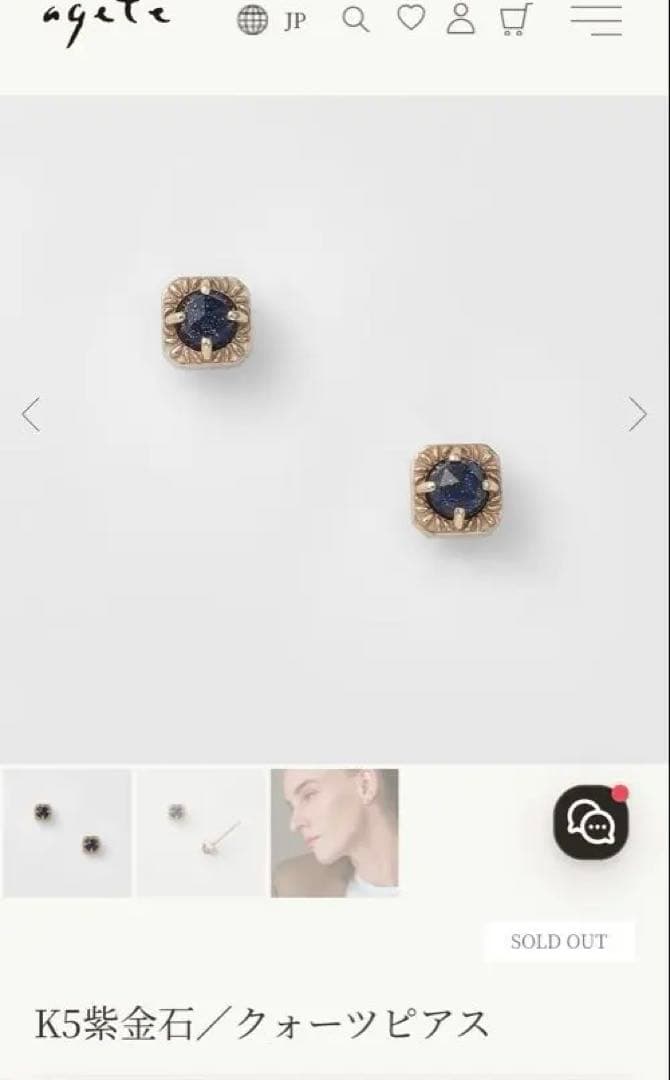Select the thumbnail of the earring pair
This screenshot has height=1080, width=670.
pos(67,832)
